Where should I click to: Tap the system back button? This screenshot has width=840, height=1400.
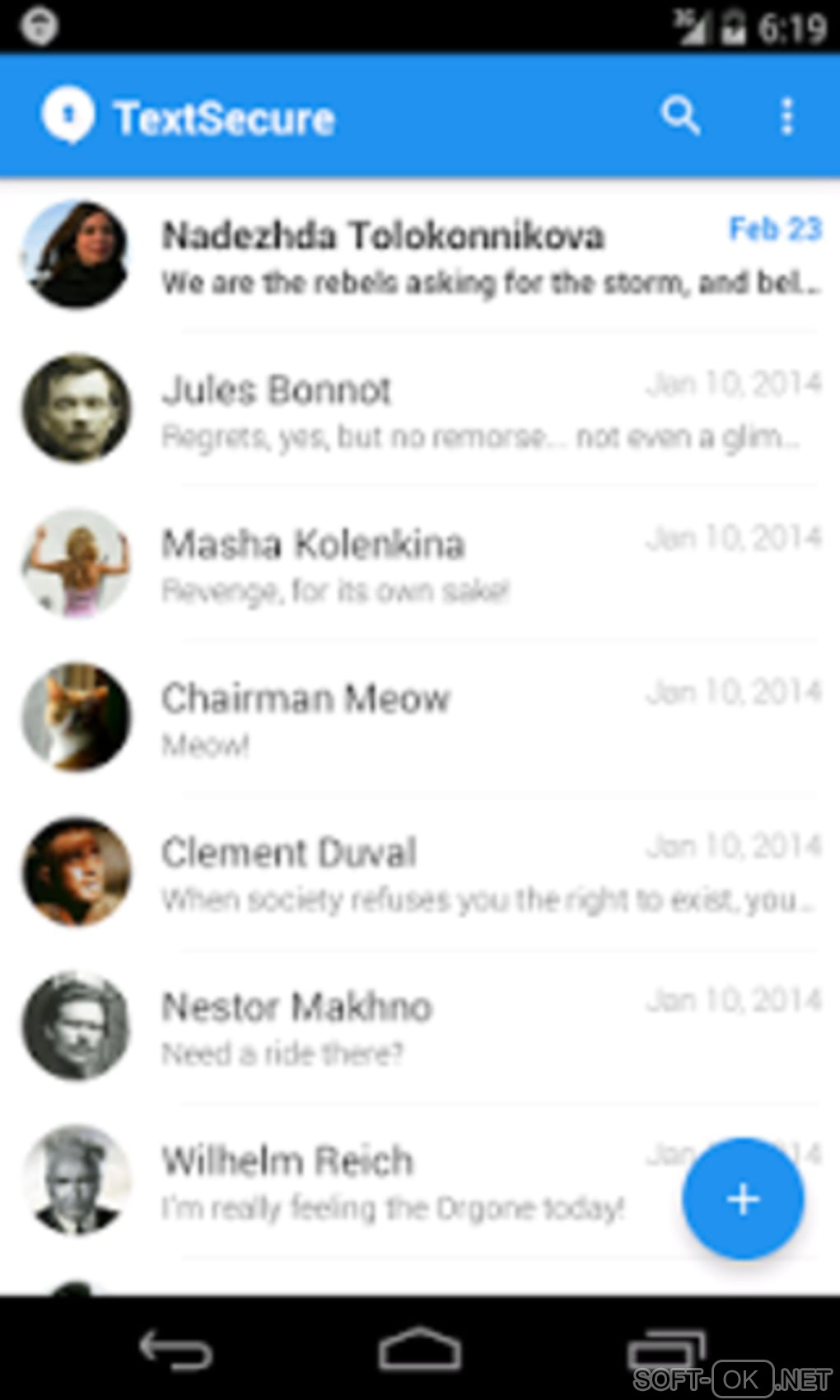click(x=175, y=1350)
